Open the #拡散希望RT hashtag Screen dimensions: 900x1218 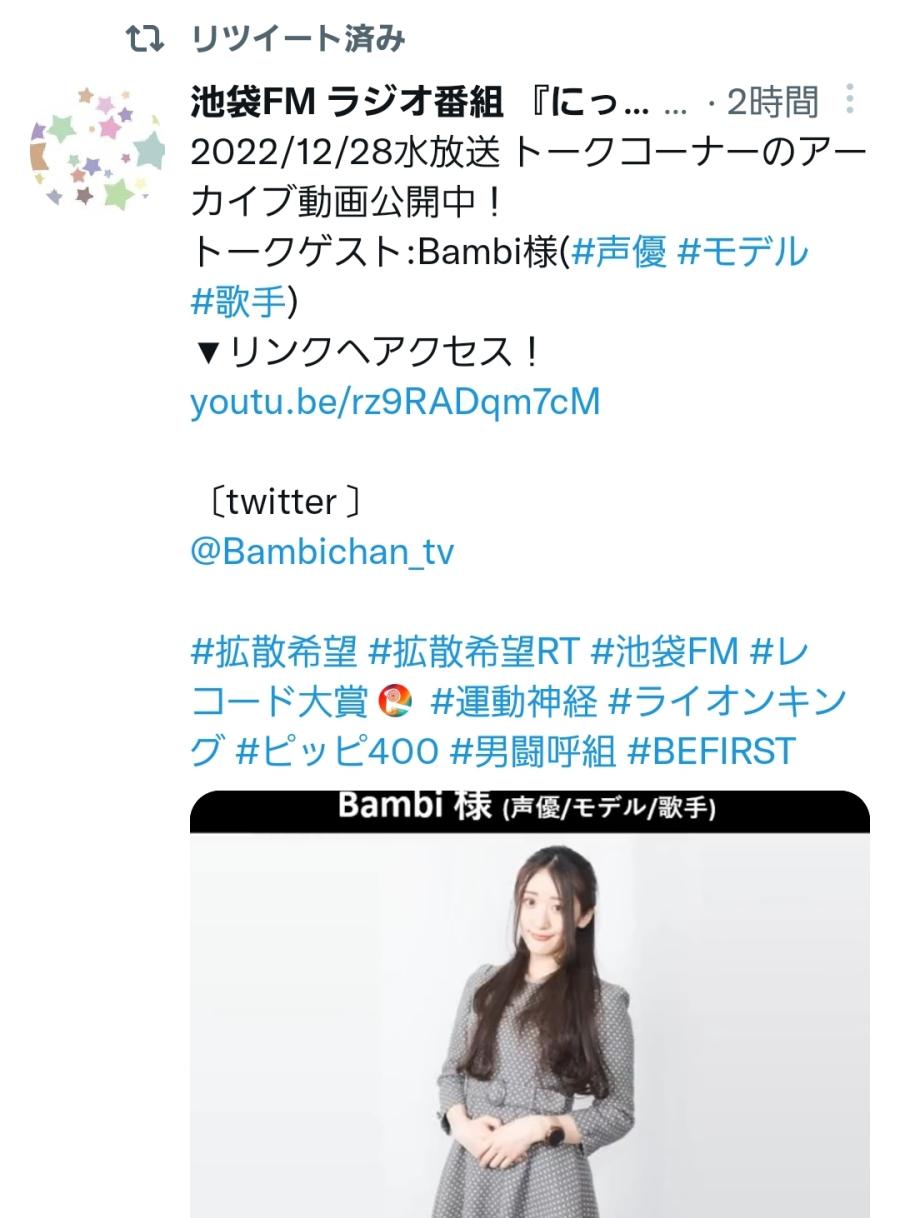tap(473, 652)
